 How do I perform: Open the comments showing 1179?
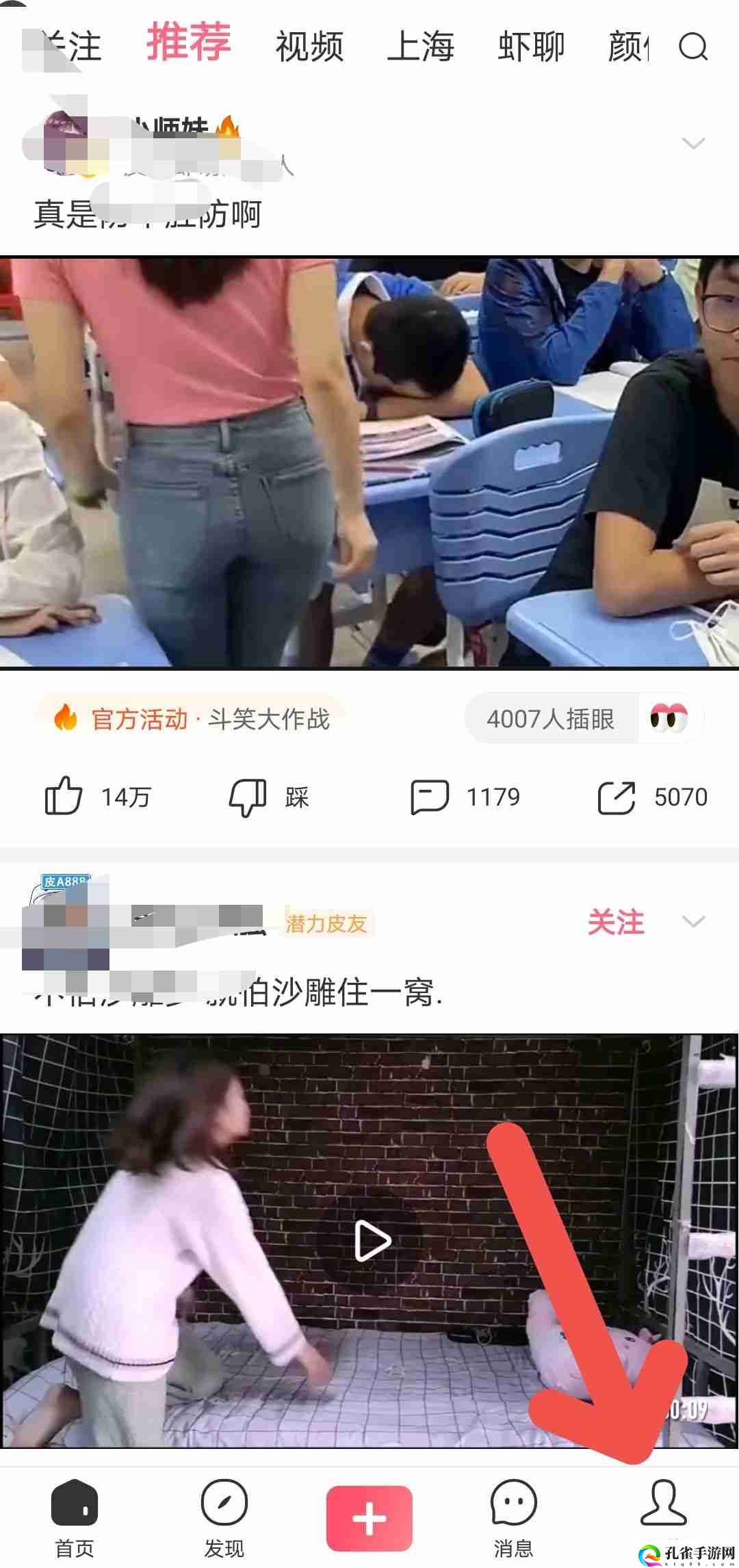(x=430, y=797)
